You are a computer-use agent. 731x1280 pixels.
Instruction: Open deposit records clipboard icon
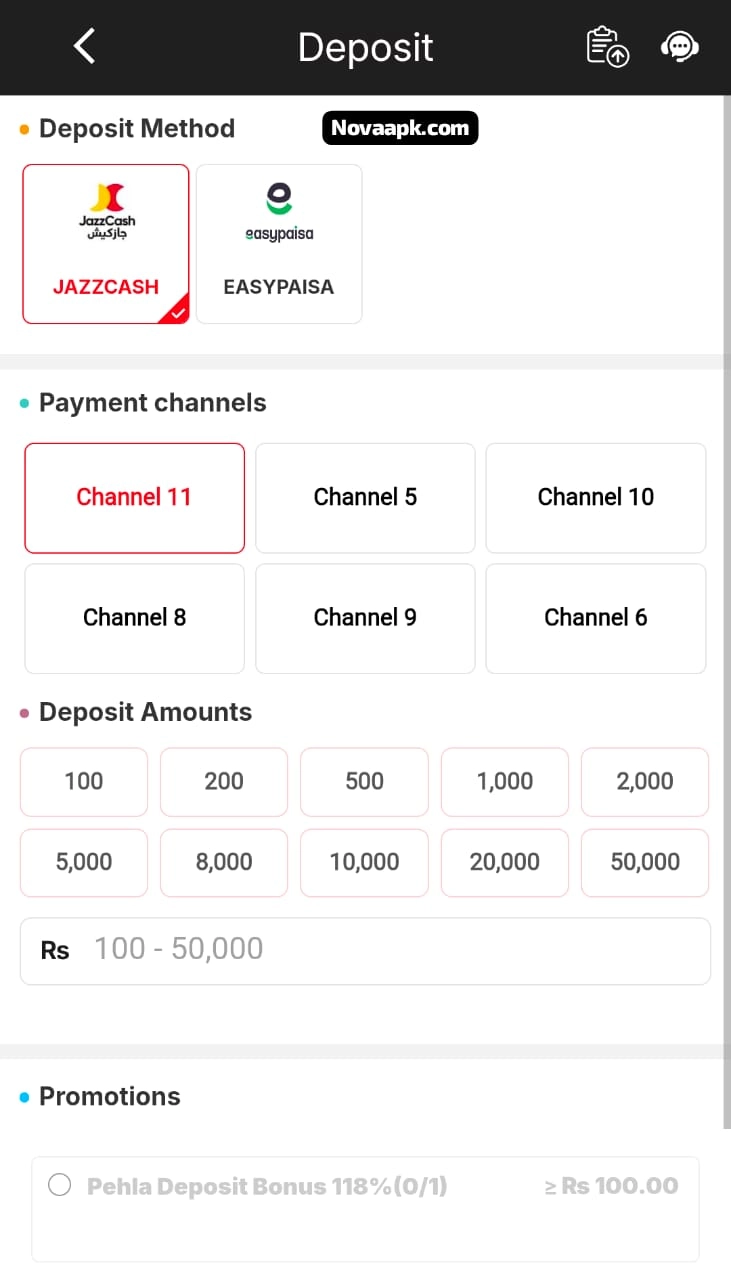[x=607, y=47]
